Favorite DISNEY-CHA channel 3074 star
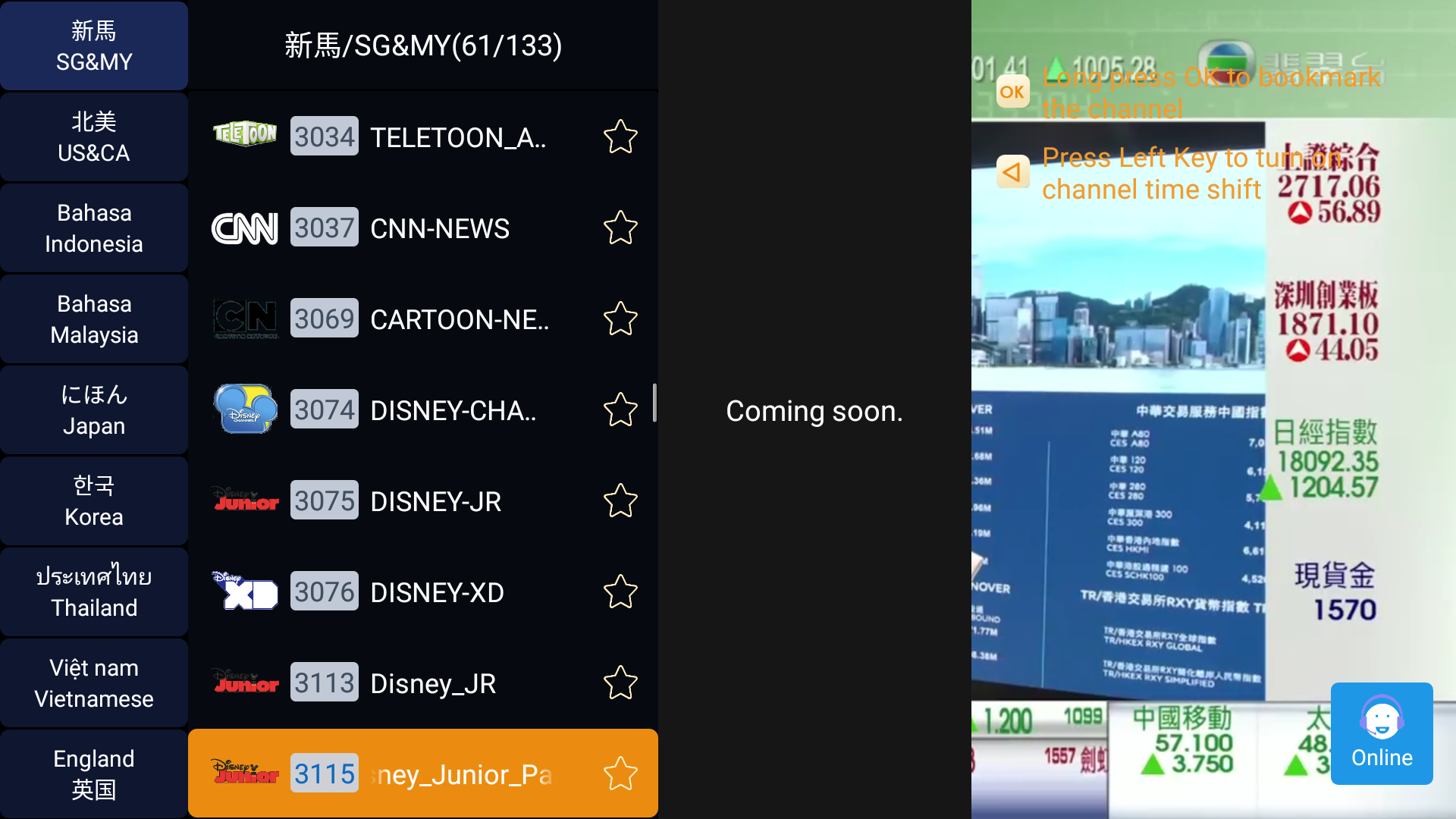This screenshot has width=1456, height=819. [620, 410]
